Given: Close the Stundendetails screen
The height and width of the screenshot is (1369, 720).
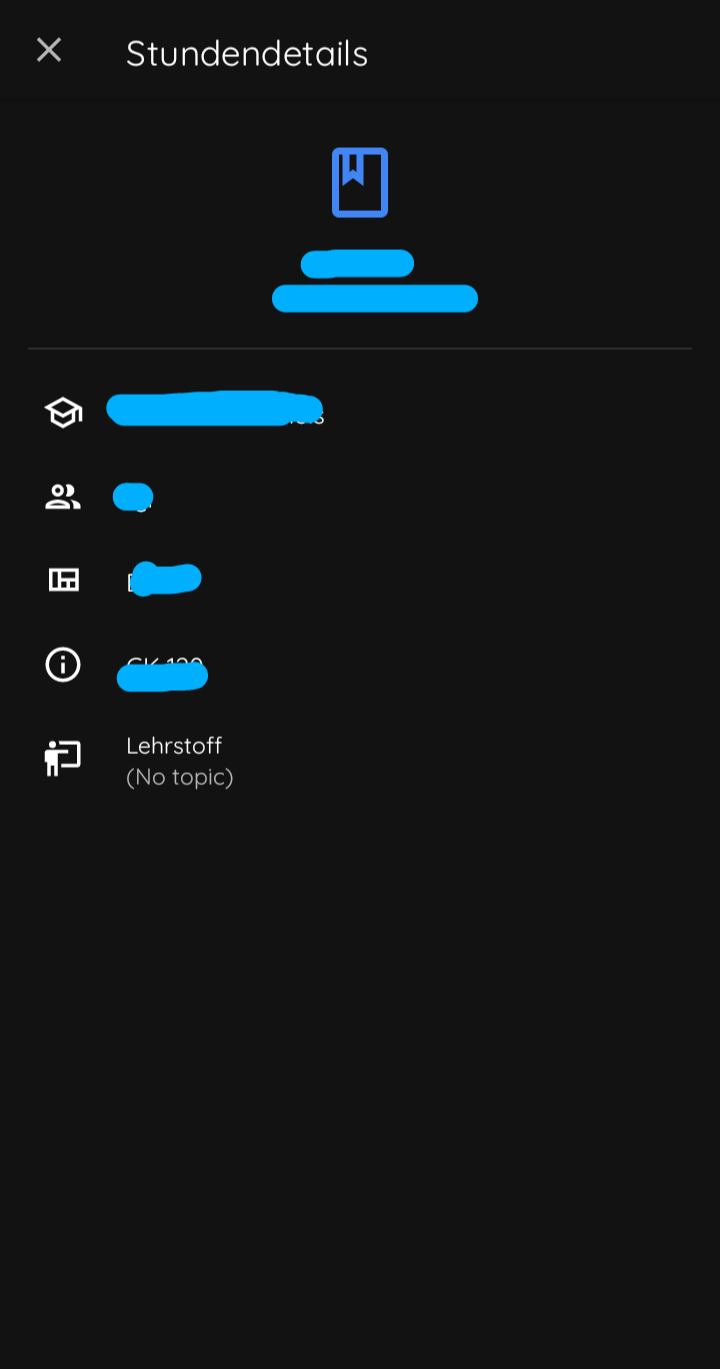Looking at the screenshot, I should coord(49,50).
